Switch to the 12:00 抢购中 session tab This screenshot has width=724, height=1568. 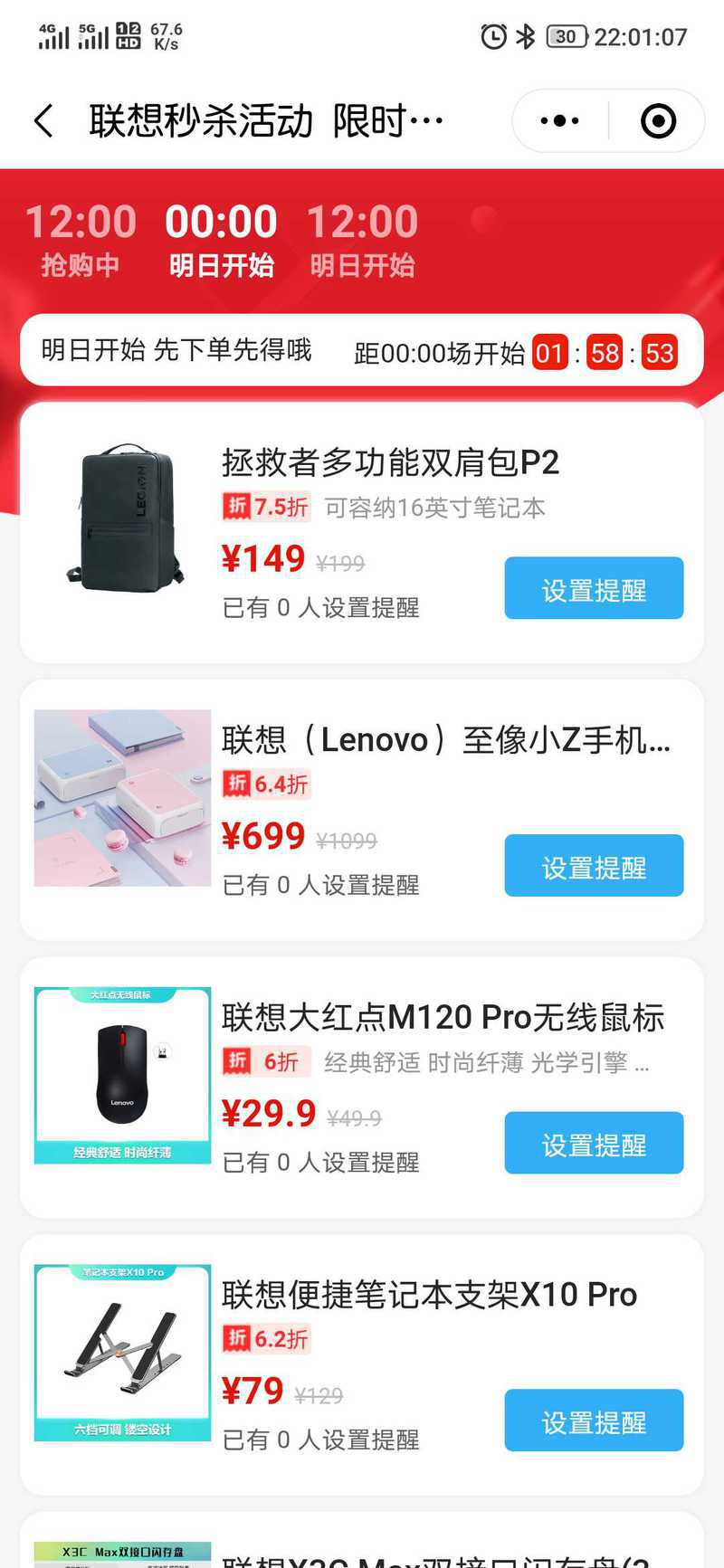[x=81, y=240]
